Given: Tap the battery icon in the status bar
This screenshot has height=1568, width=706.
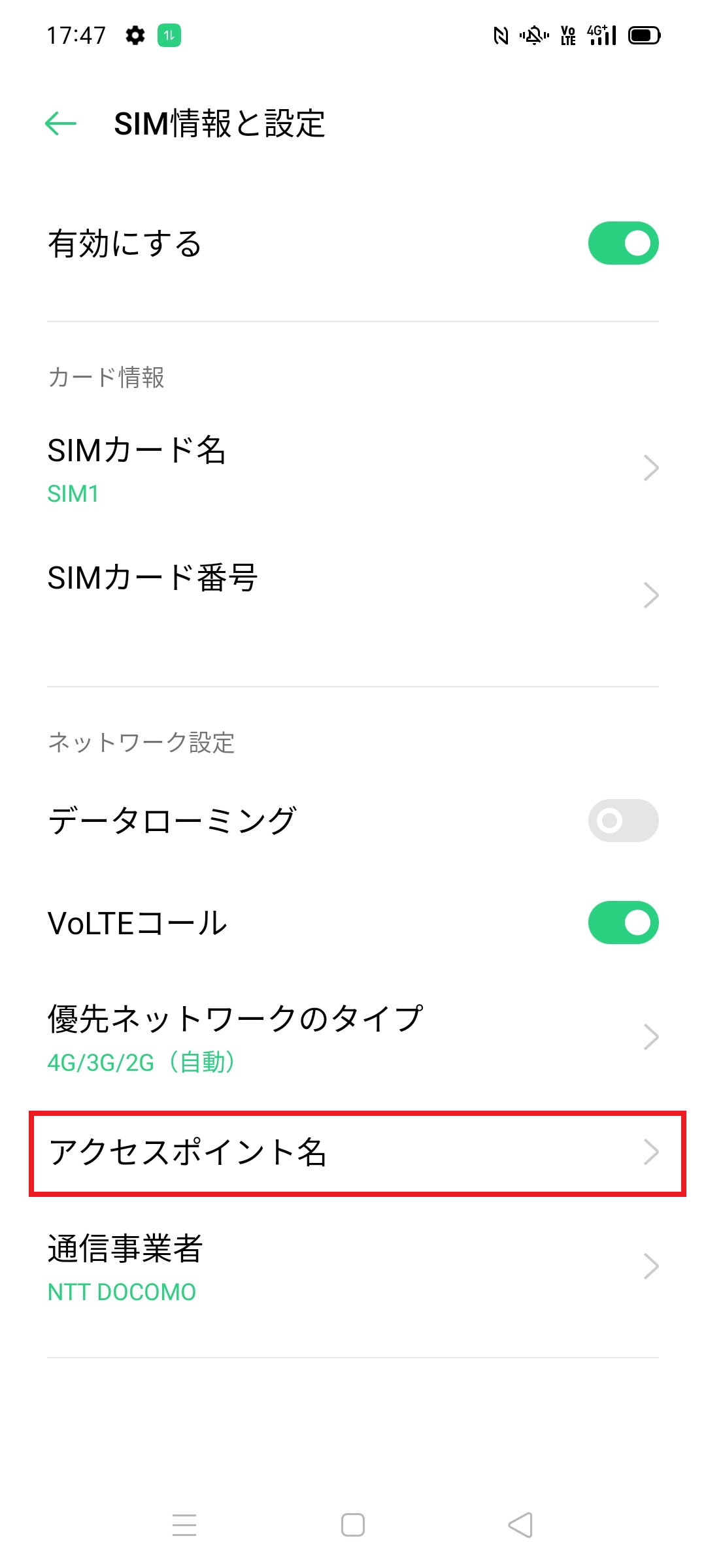Looking at the screenshot, I should click(x=645, y=36).
